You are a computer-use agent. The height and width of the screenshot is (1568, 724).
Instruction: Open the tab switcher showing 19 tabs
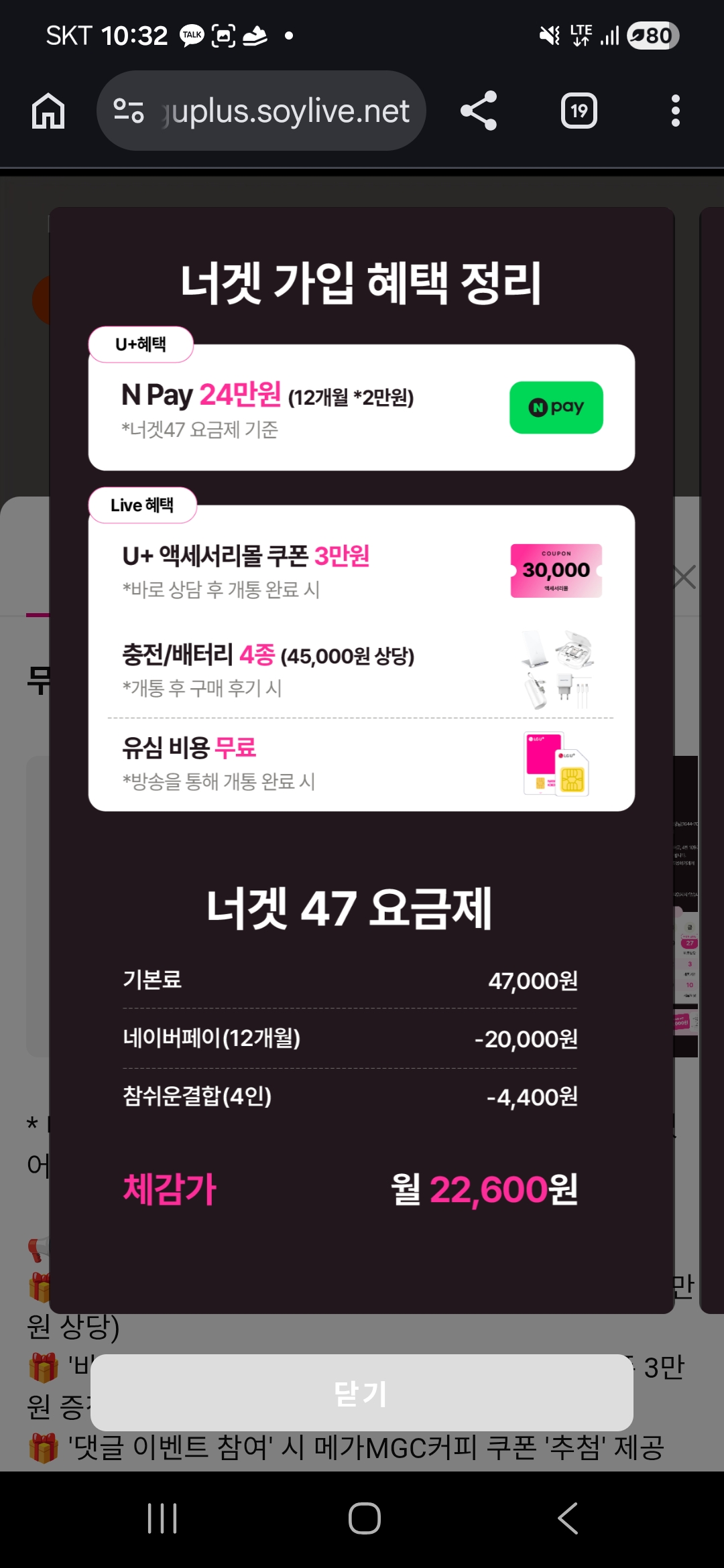point(579,111)
